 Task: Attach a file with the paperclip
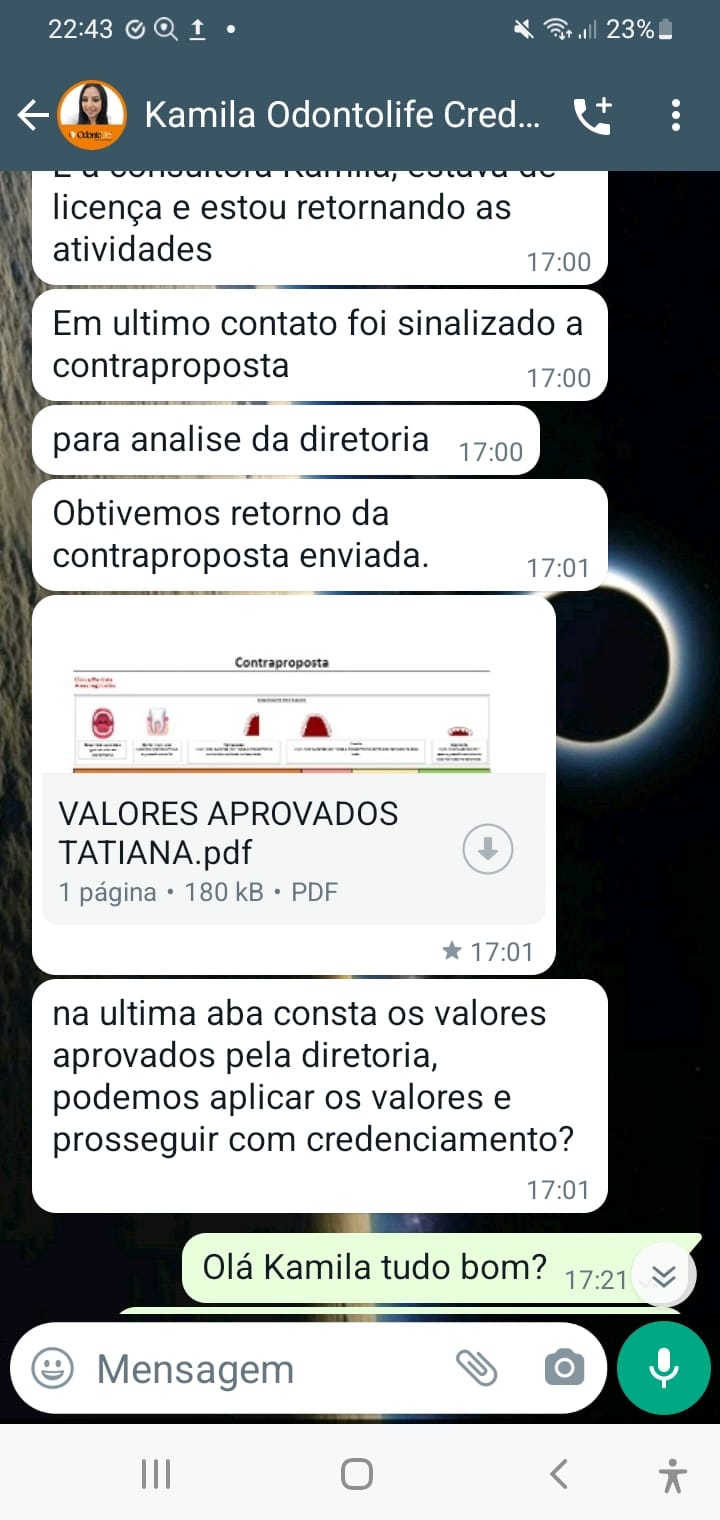[x=477, y=1368]
